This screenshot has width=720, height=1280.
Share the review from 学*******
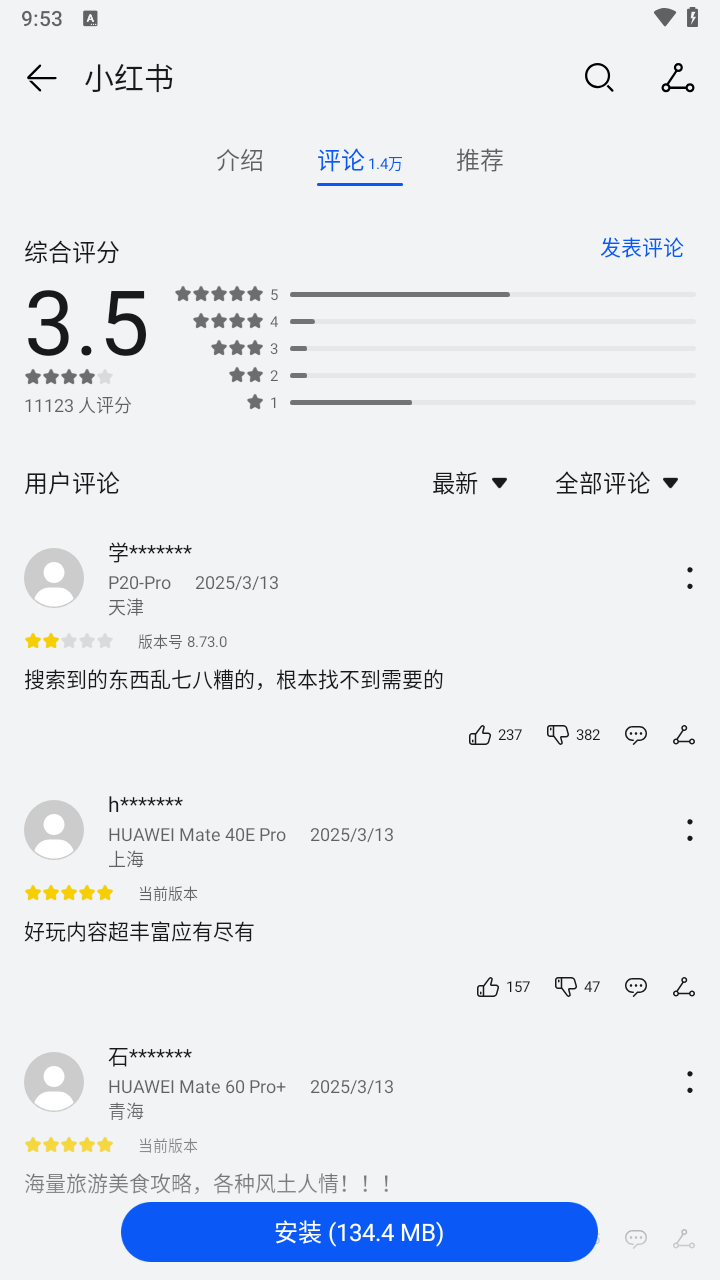[684, 735]
